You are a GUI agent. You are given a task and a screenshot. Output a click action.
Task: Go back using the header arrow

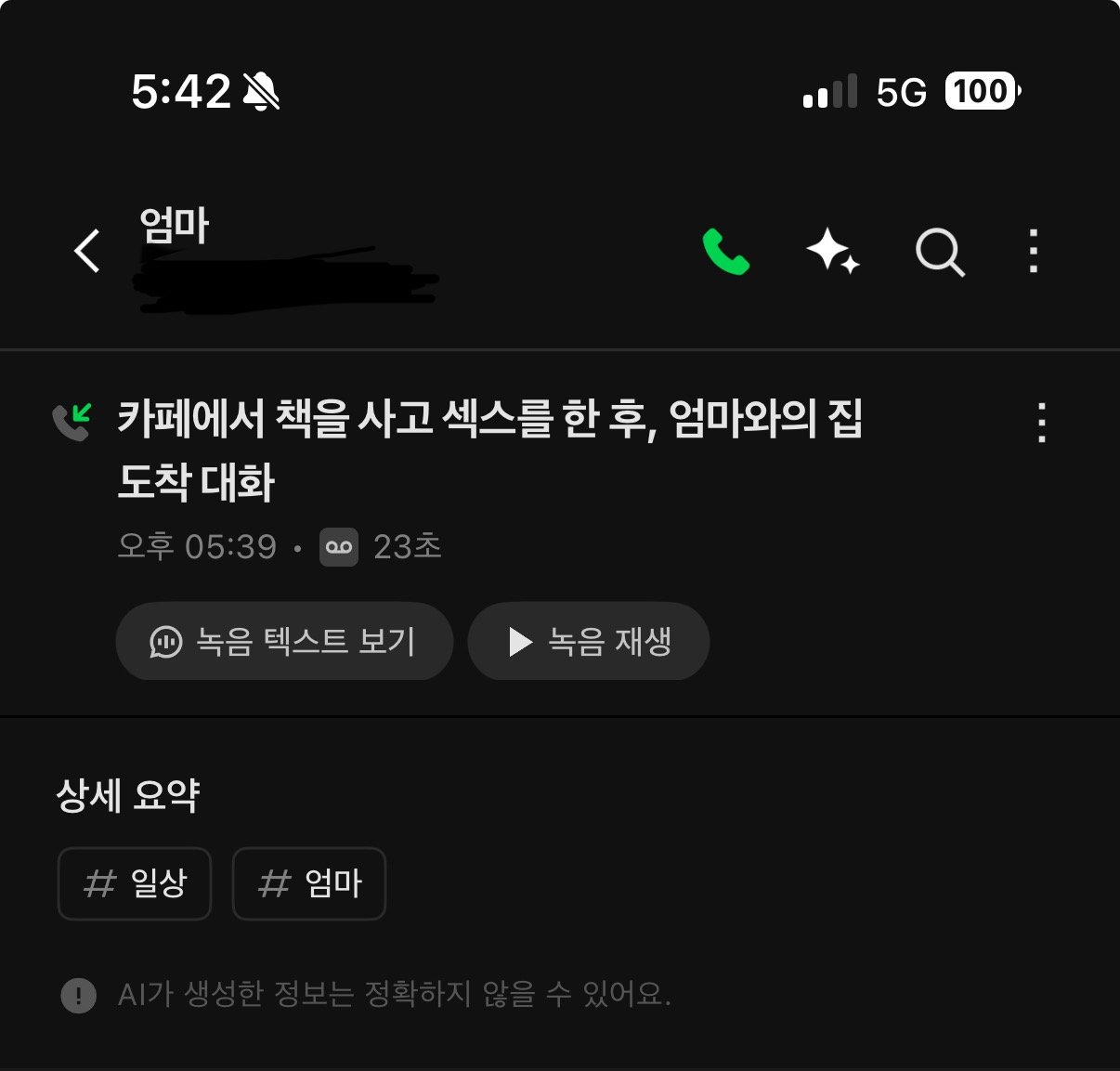[x=87, y=251]
